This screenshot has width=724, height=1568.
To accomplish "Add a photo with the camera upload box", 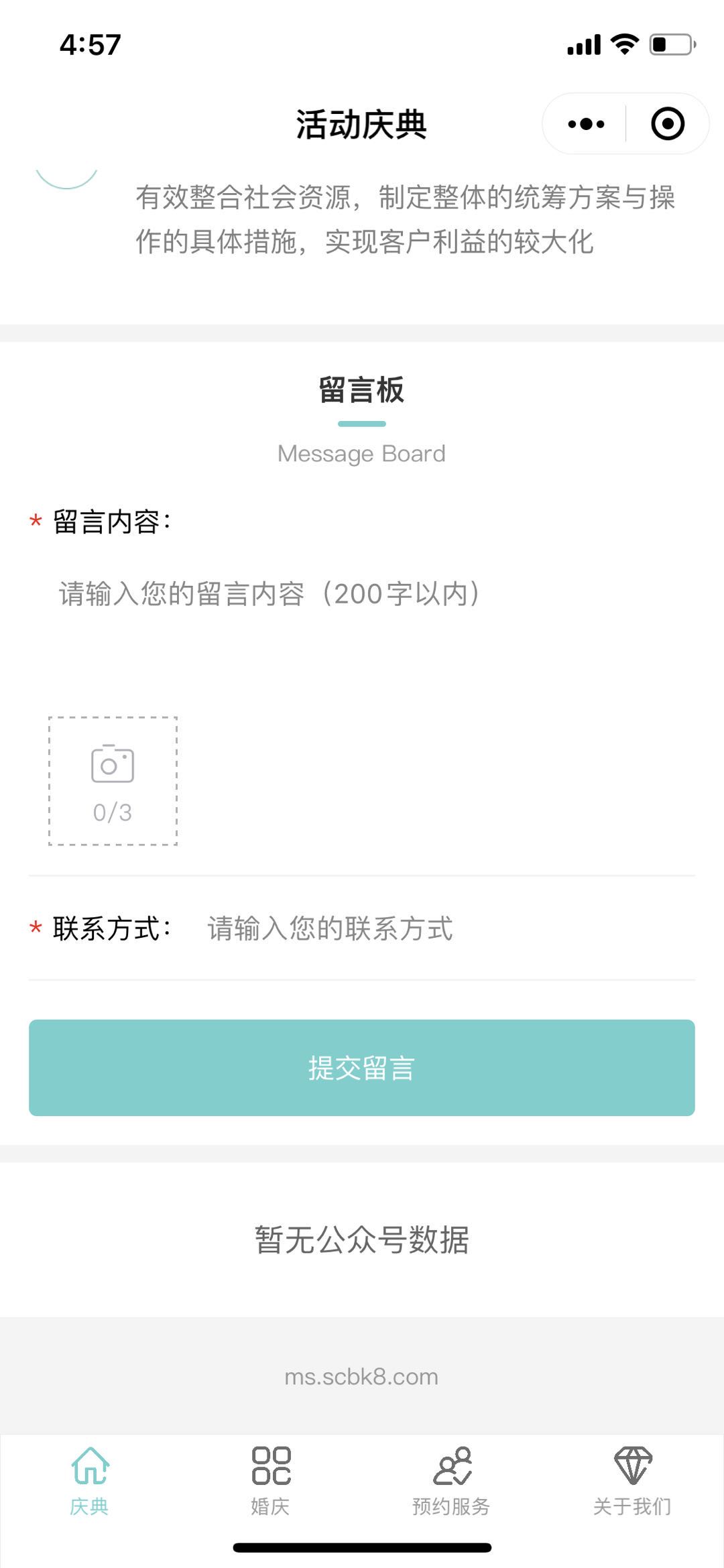I will click(x=113, y=781).
